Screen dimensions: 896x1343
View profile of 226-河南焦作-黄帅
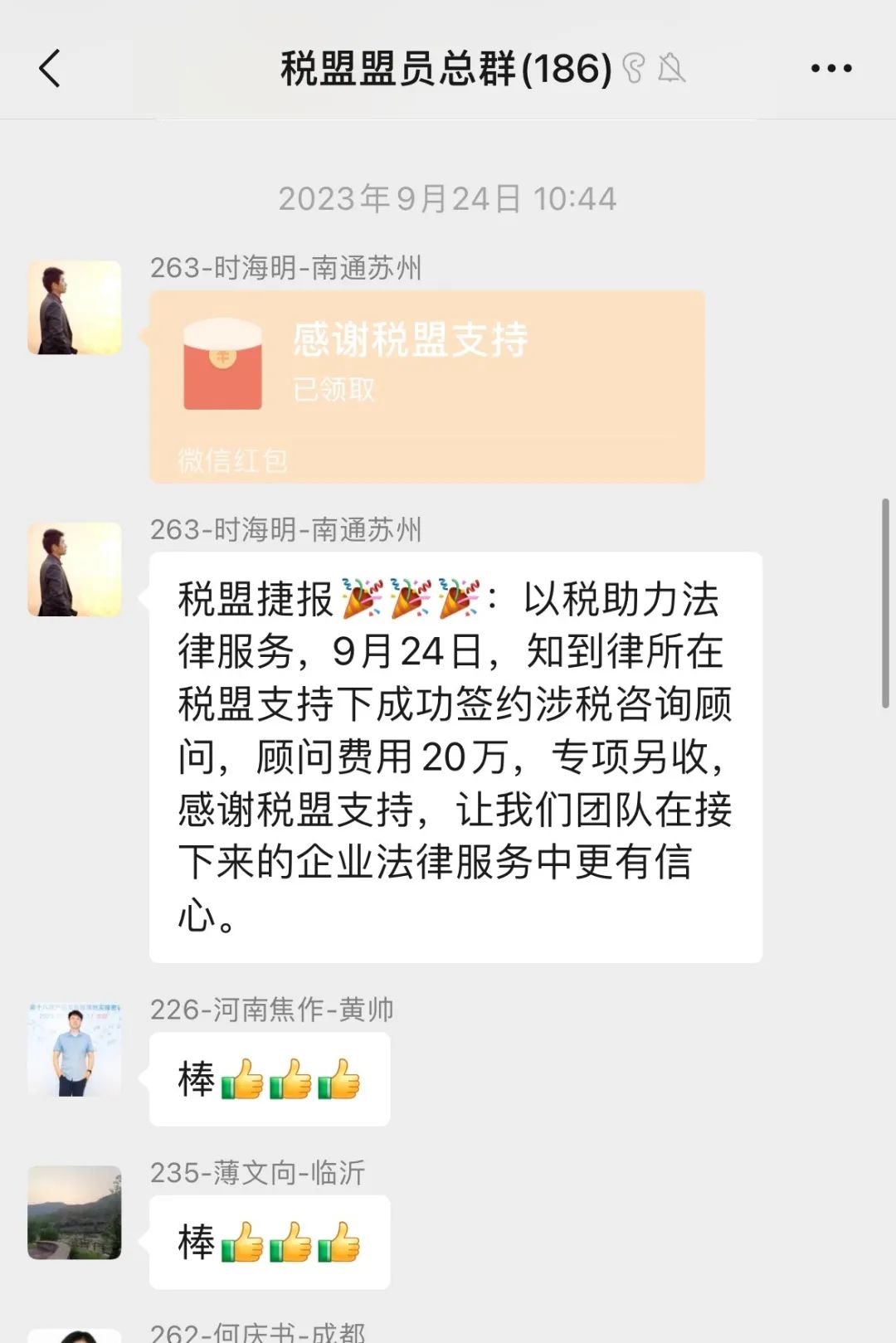75,1049
